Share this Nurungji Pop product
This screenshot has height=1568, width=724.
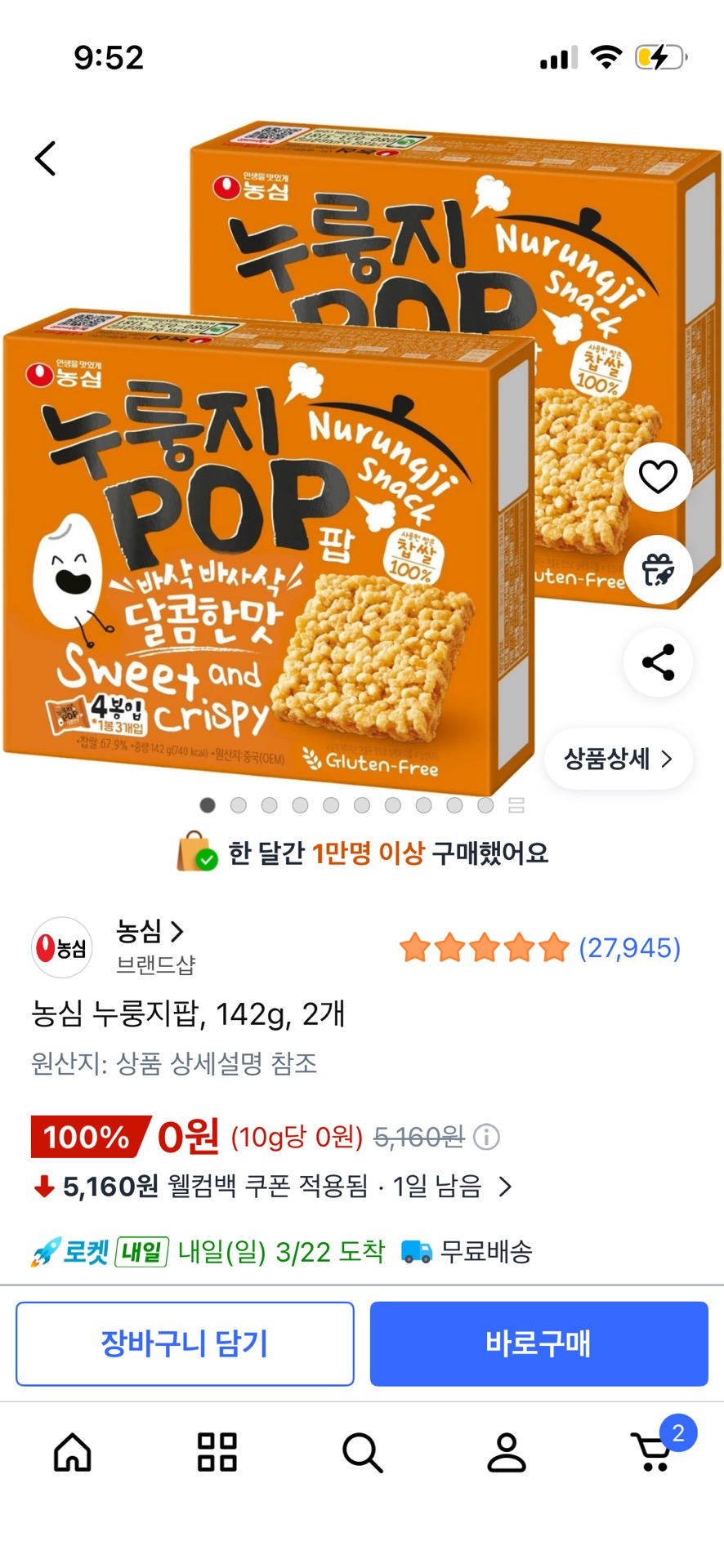[x=658, y=662]
